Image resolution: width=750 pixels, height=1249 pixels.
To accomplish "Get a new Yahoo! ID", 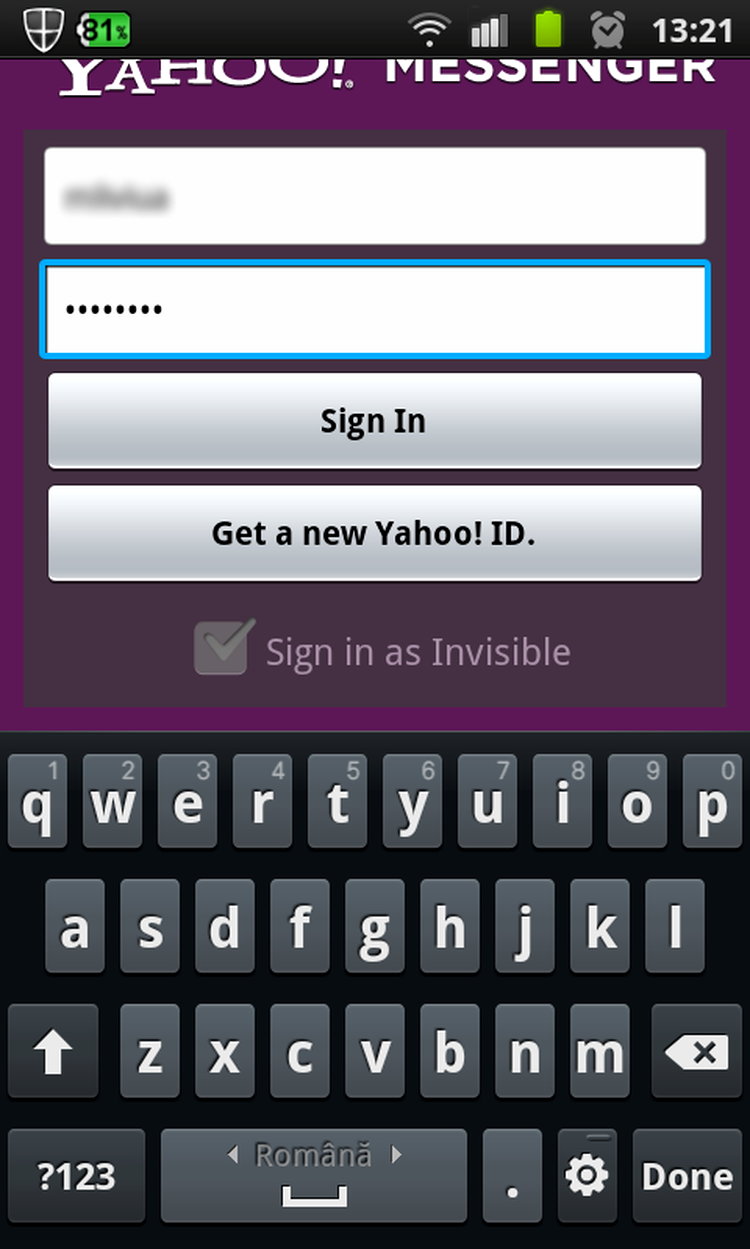I will (374, 533).
